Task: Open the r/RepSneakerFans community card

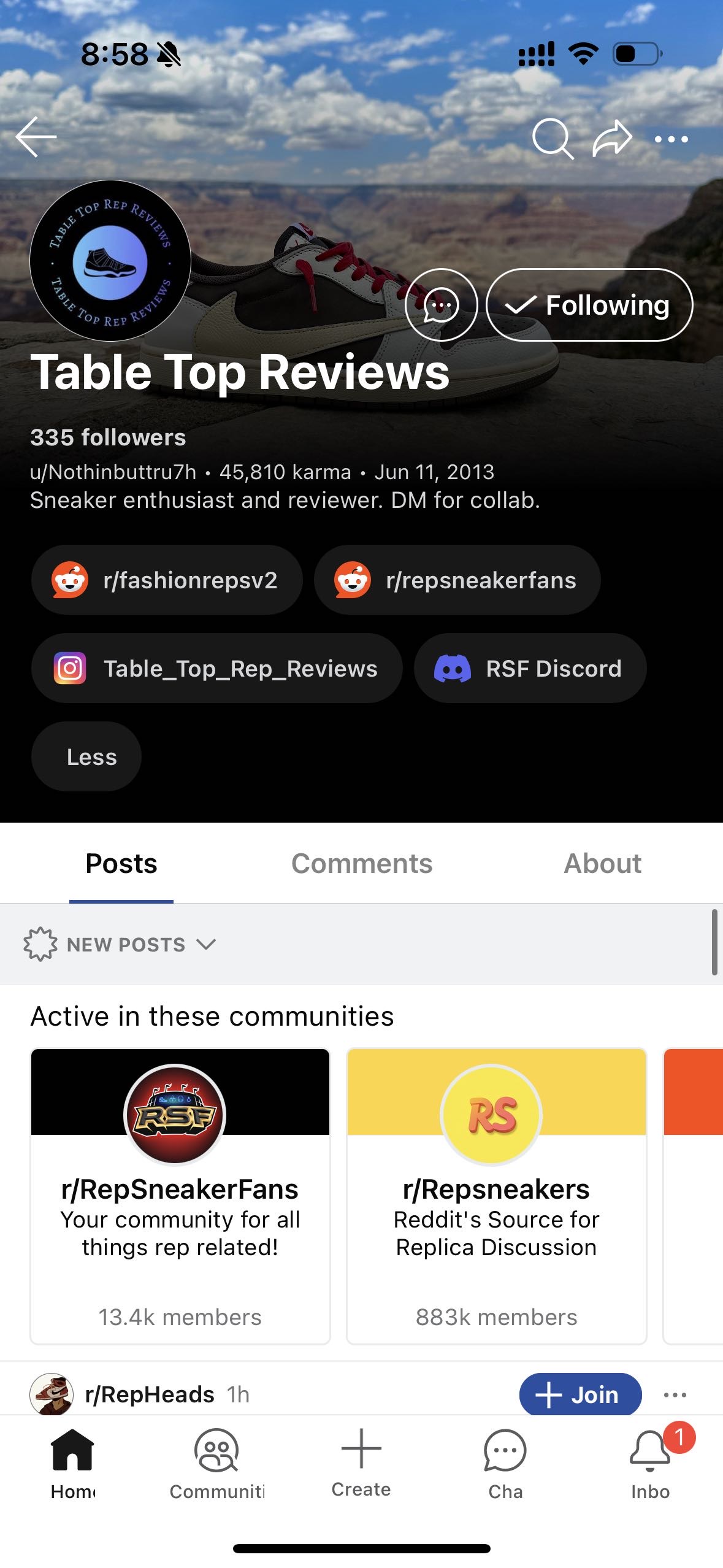Action: (180, 1196)
